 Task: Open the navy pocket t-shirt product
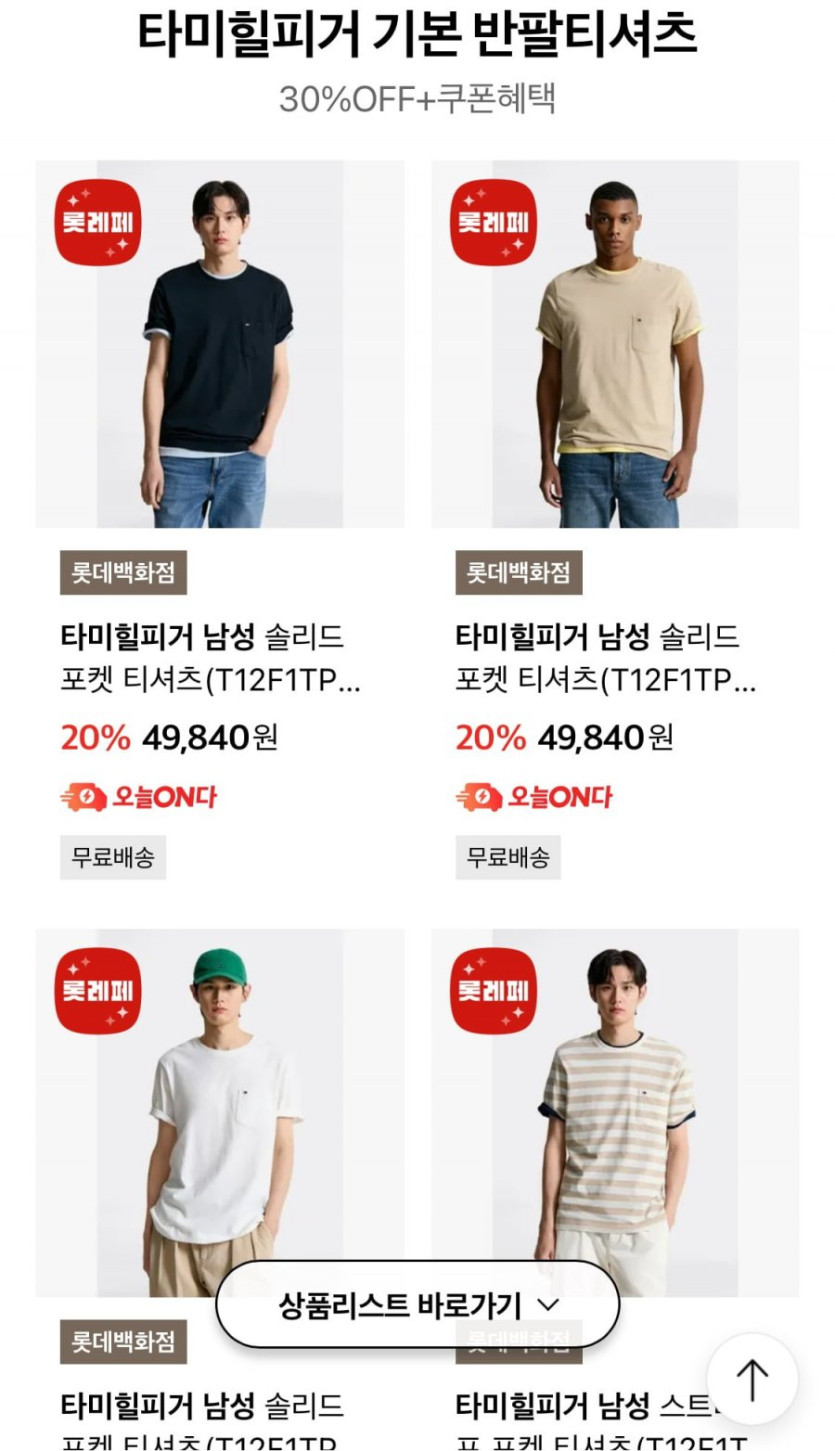tap(220, 345)
